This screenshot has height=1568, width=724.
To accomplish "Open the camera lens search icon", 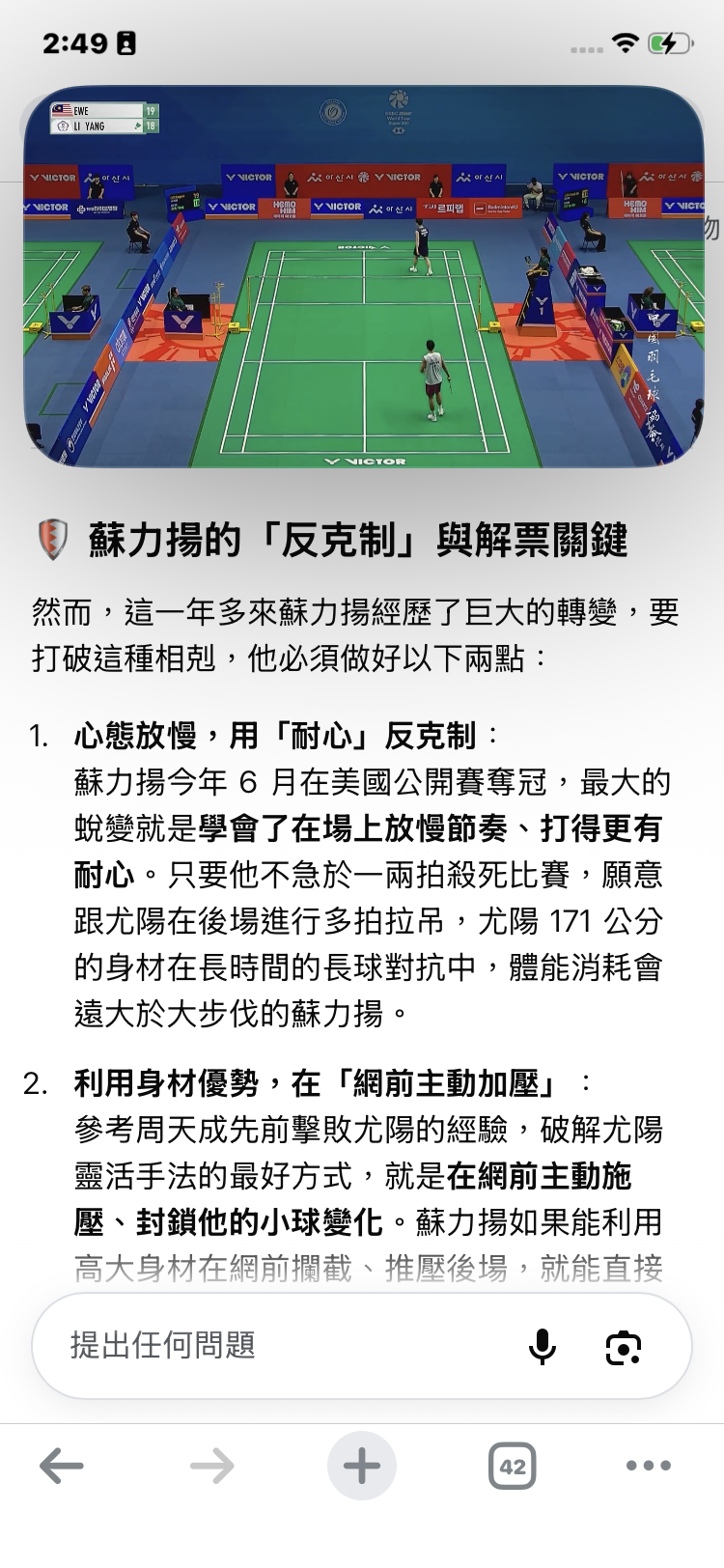I will [x=624, y=1348].
